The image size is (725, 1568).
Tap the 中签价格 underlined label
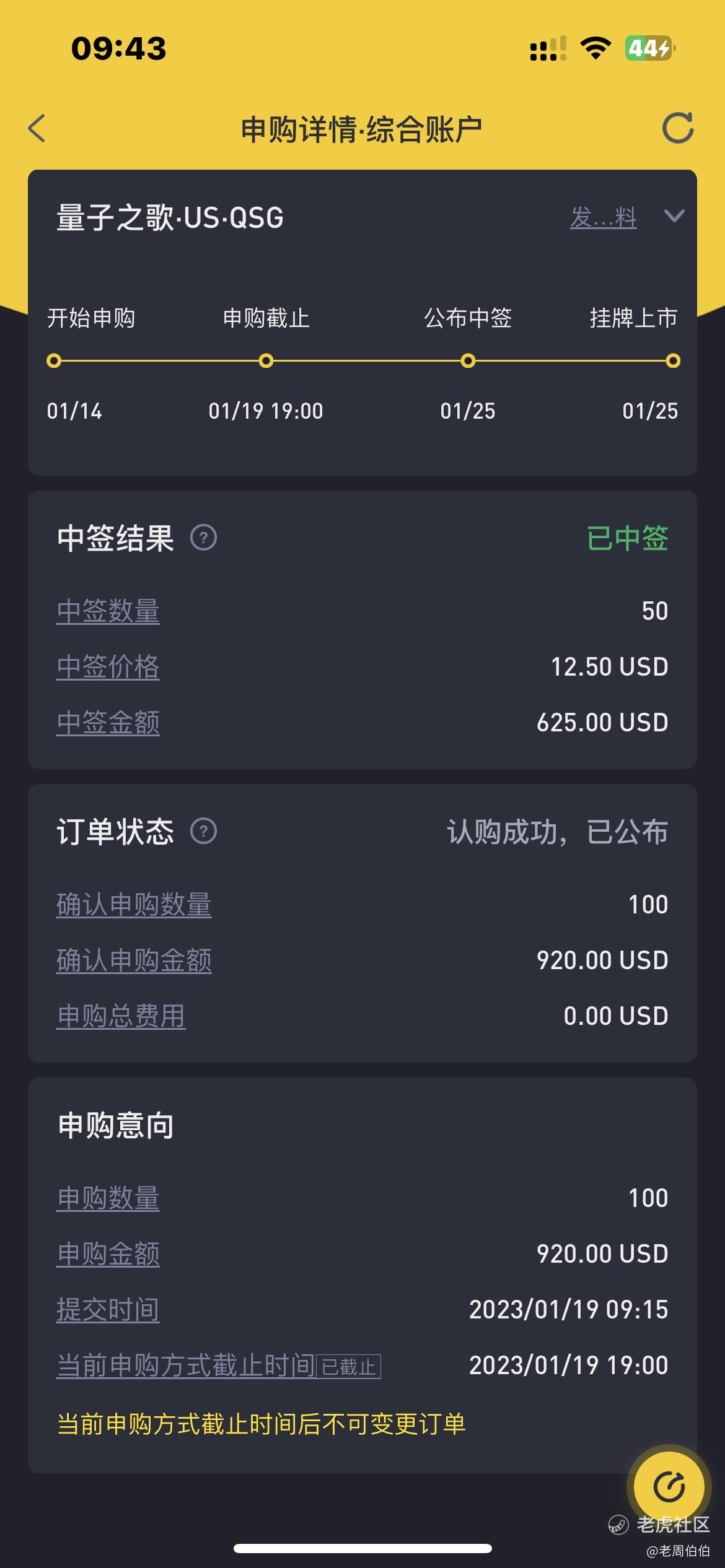pos(108,667)
